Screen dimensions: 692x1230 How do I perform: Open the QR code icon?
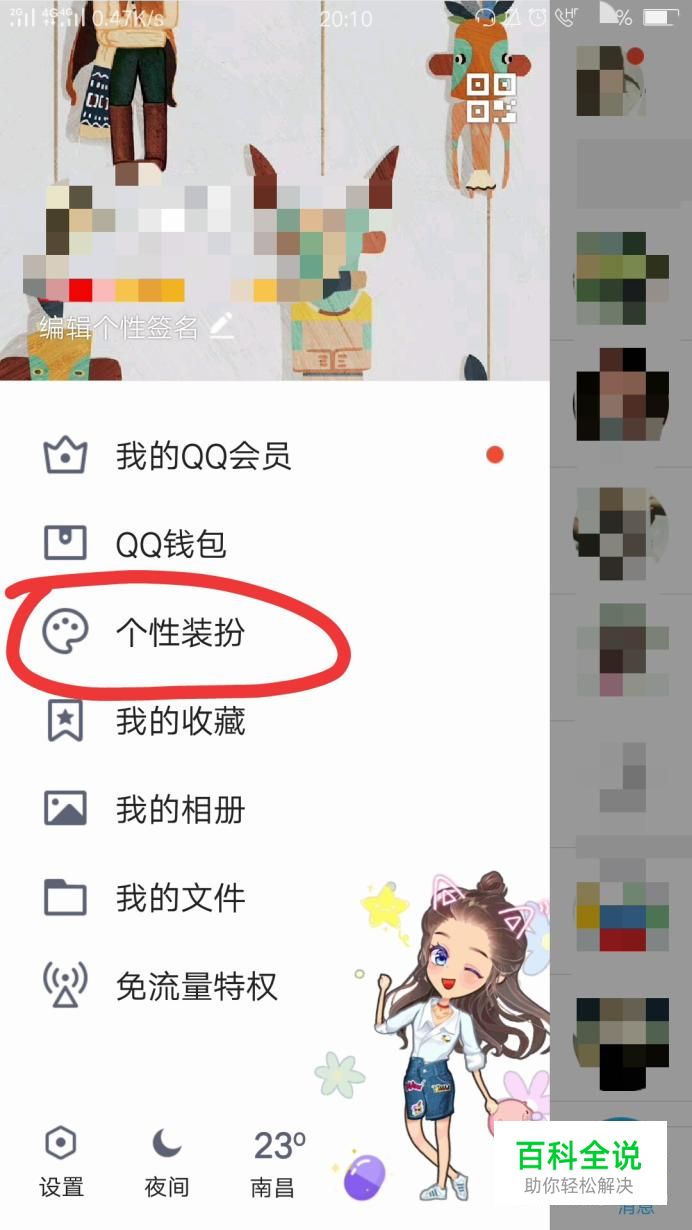(492, 99)
